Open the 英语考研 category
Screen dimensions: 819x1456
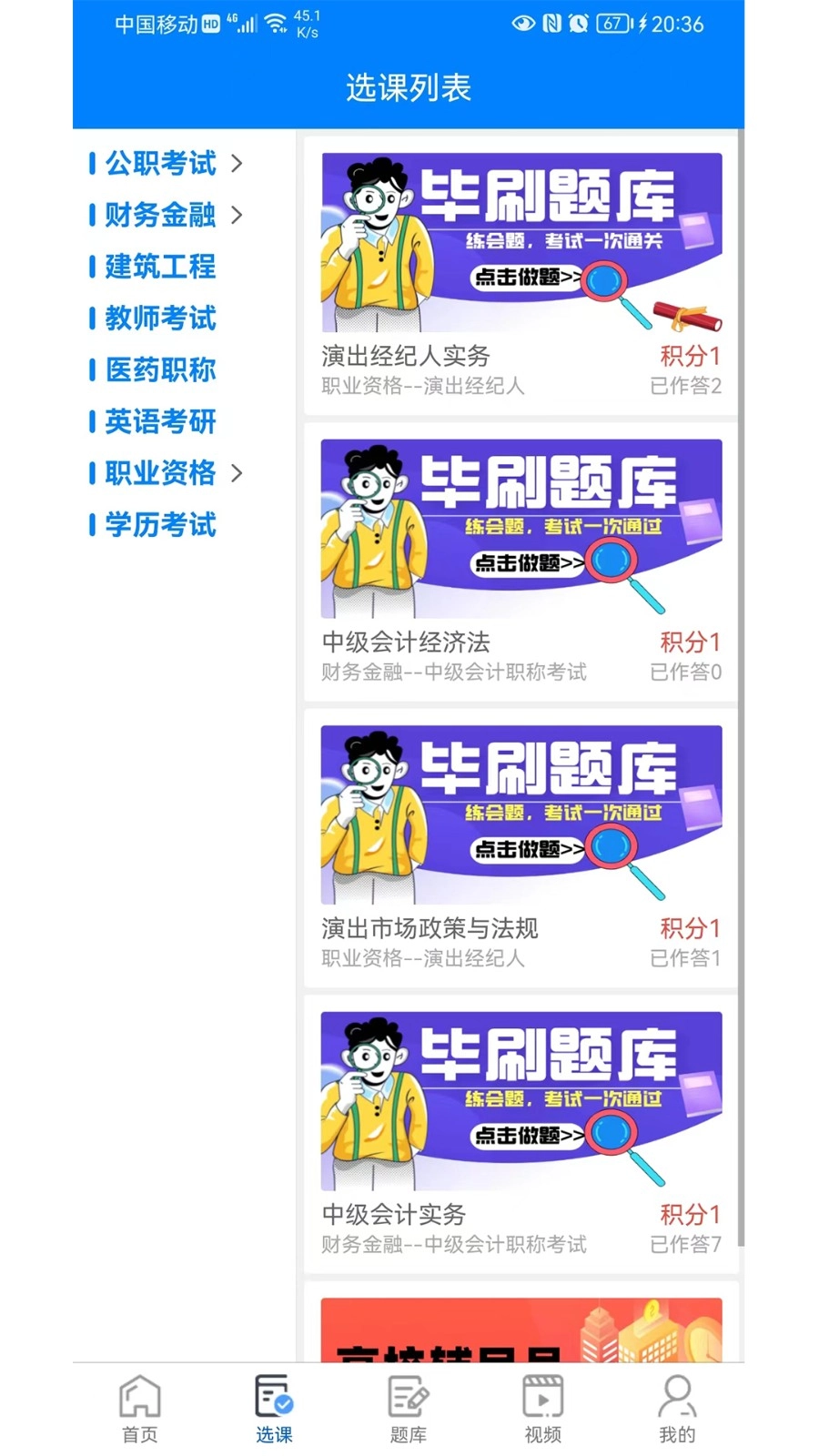(160, 421)
